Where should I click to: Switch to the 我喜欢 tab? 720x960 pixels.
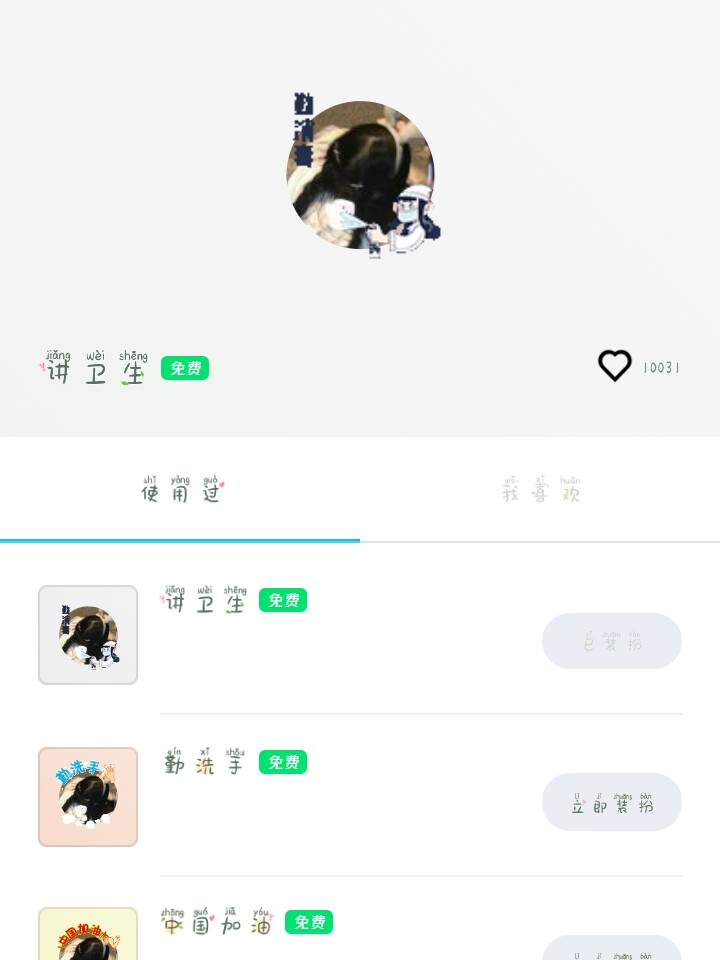click(541, 489)
